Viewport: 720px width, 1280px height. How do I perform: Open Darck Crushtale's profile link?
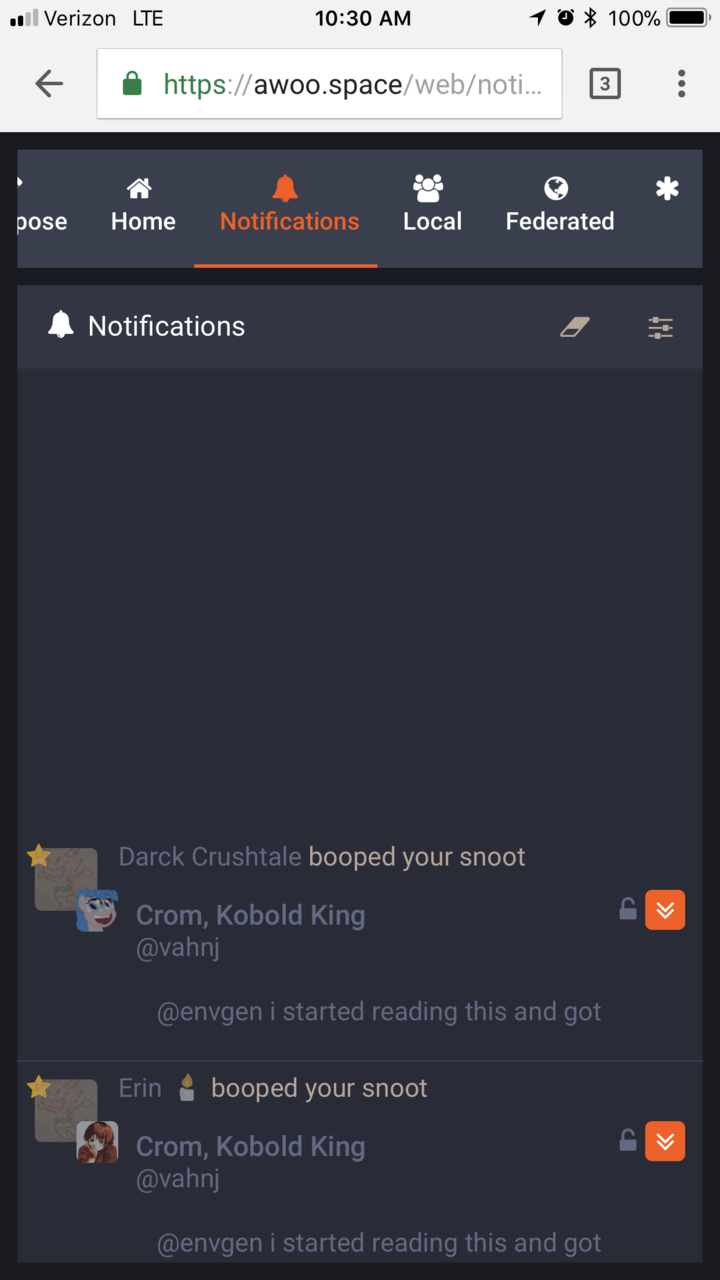[210, 857]
